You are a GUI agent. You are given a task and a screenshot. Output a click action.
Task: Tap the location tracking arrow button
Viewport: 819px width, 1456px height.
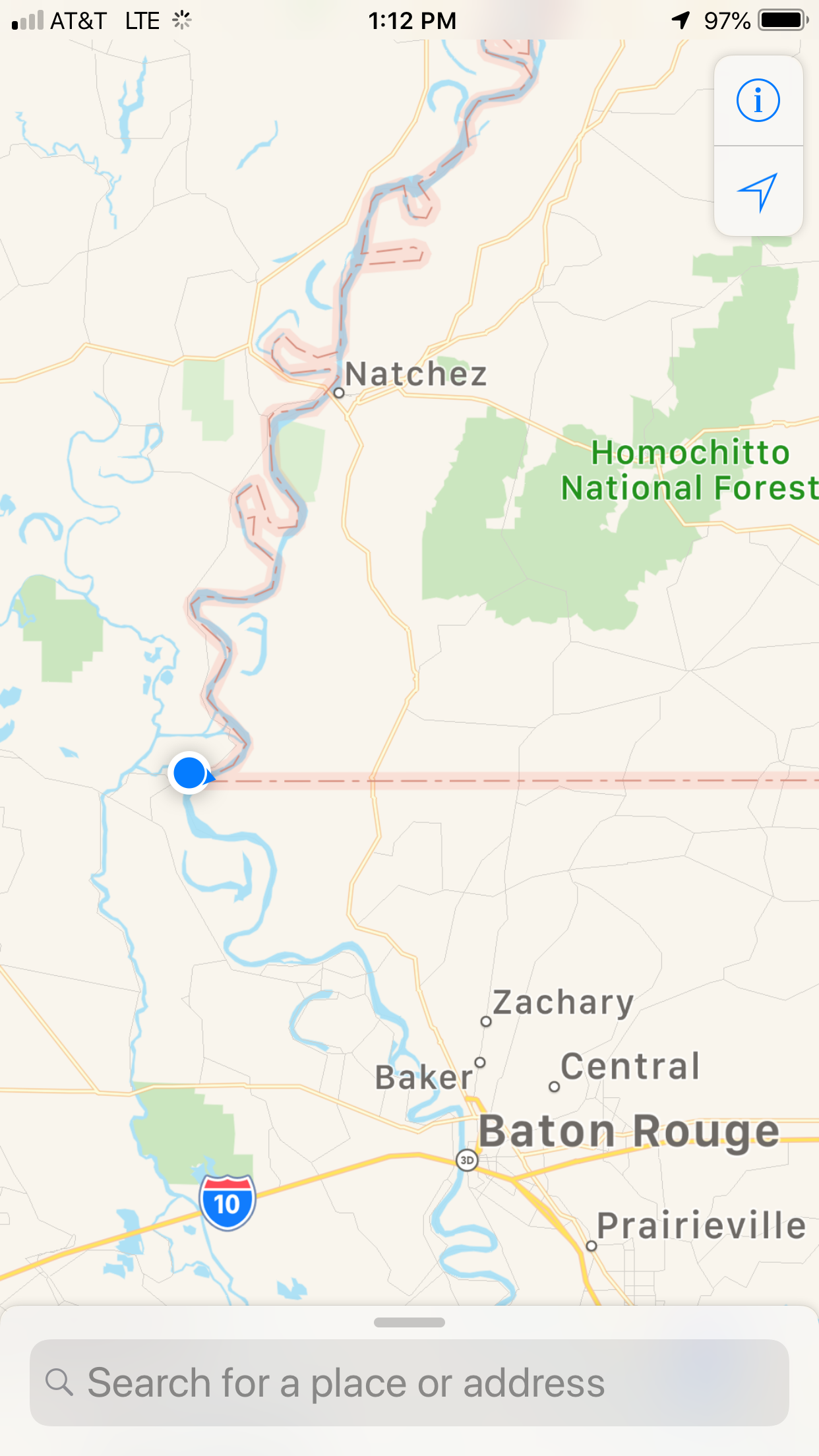[x=758, y=192]
